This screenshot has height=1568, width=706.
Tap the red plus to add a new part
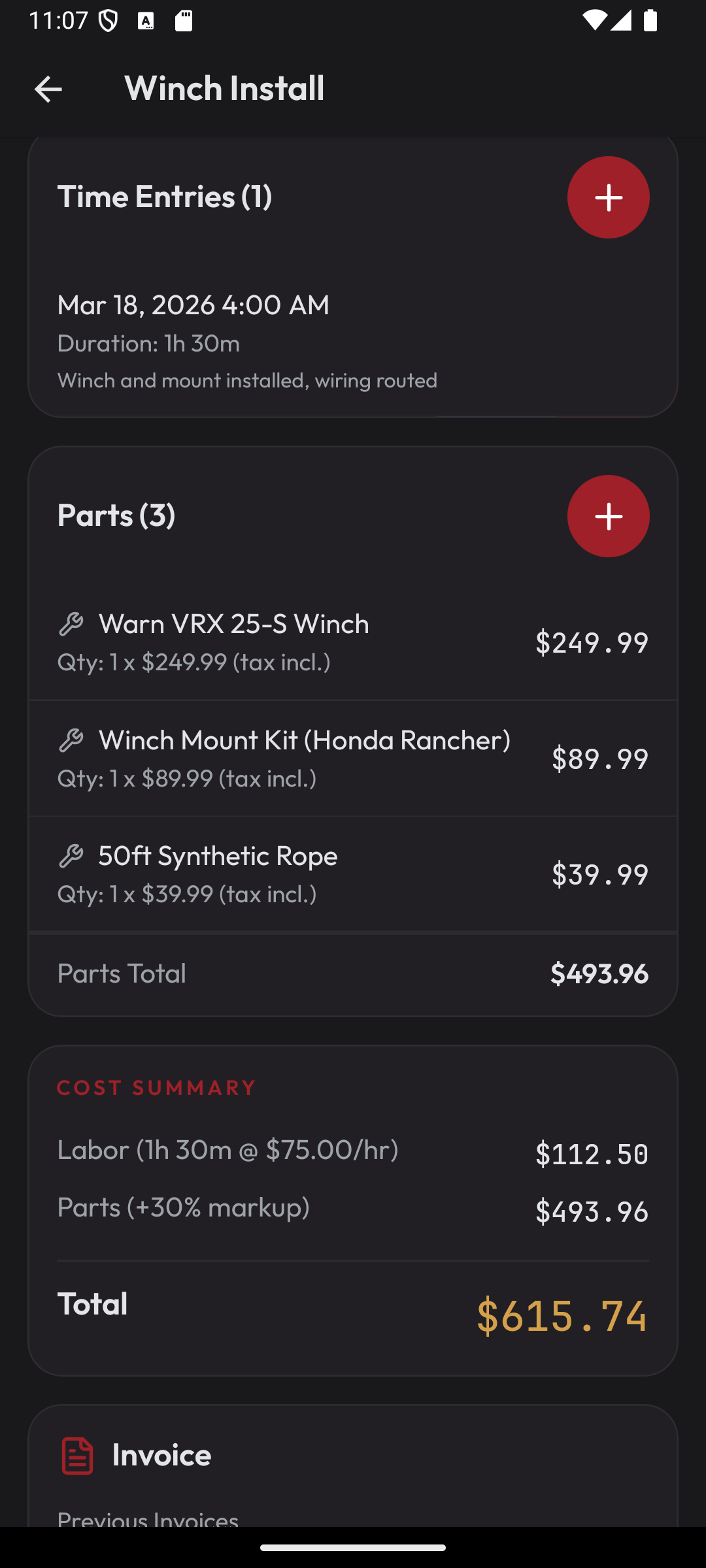click(x=608, y=516)
